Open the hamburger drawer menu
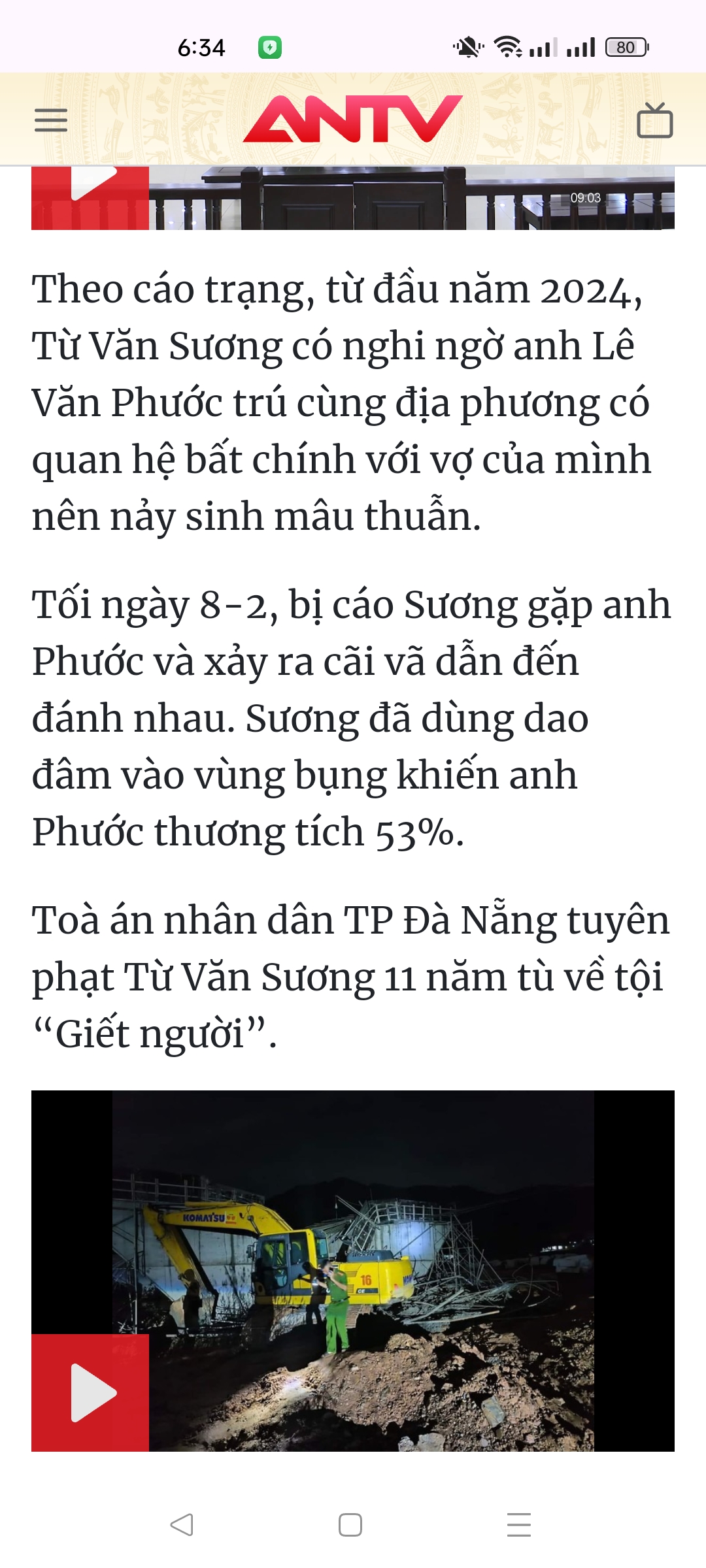 point(51,120)
